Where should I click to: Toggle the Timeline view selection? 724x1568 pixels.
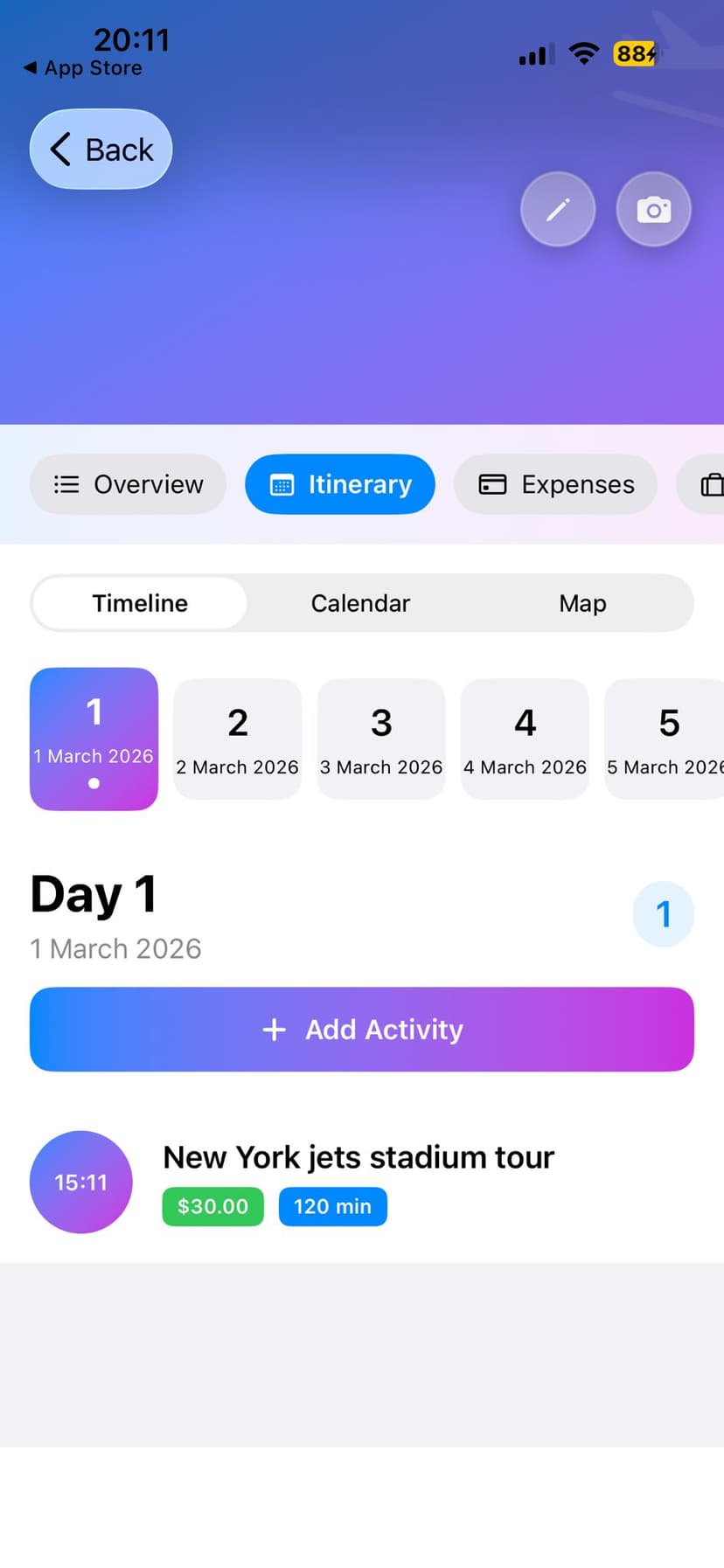click(139, 603)
